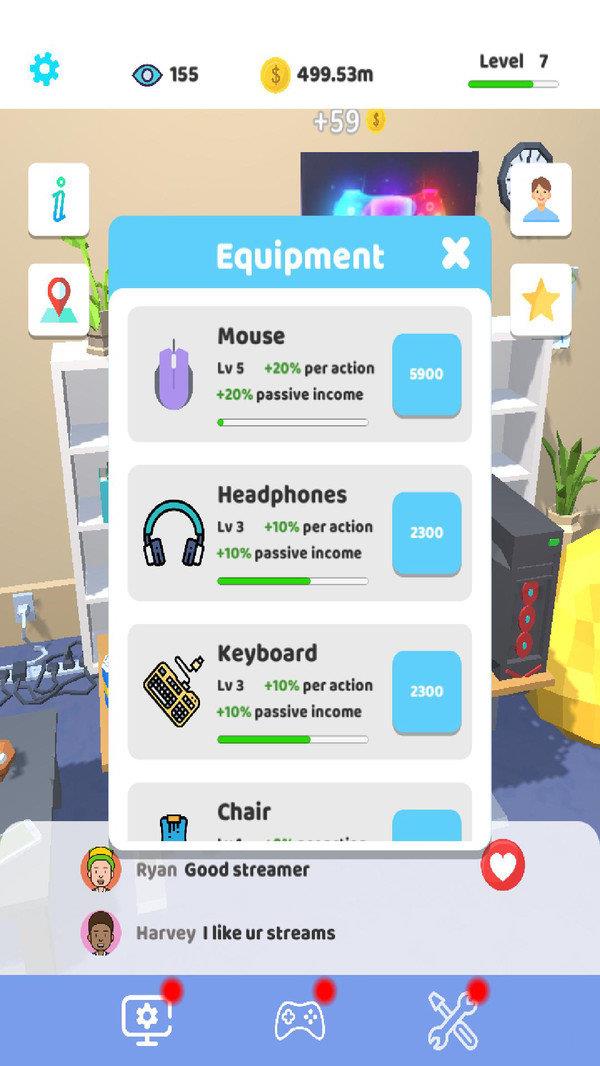Switch to the tools tab
This screenshot has width=600, height=1066.
pos(452,1019)
